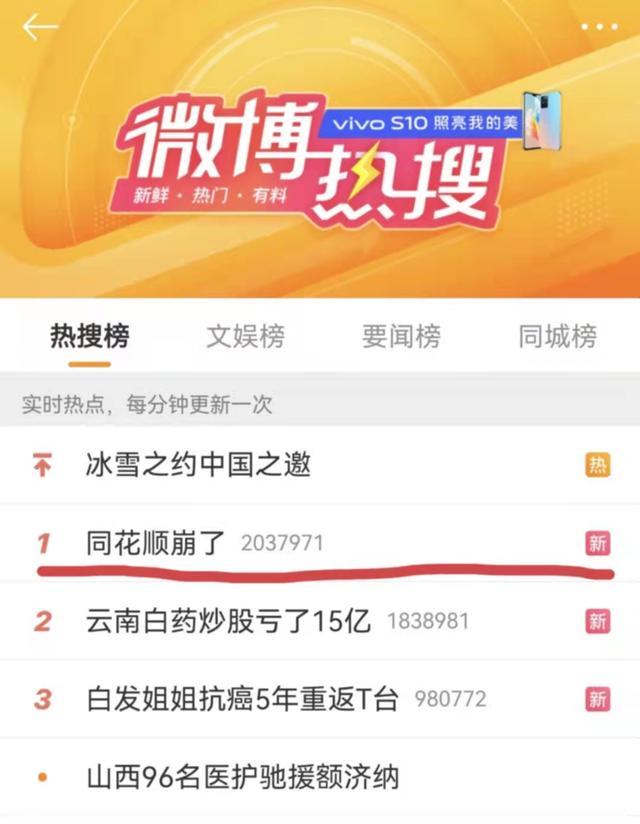Select the 热搜榜 tab
This screenshot has width=640, height=824.
[x=90, y=336]
